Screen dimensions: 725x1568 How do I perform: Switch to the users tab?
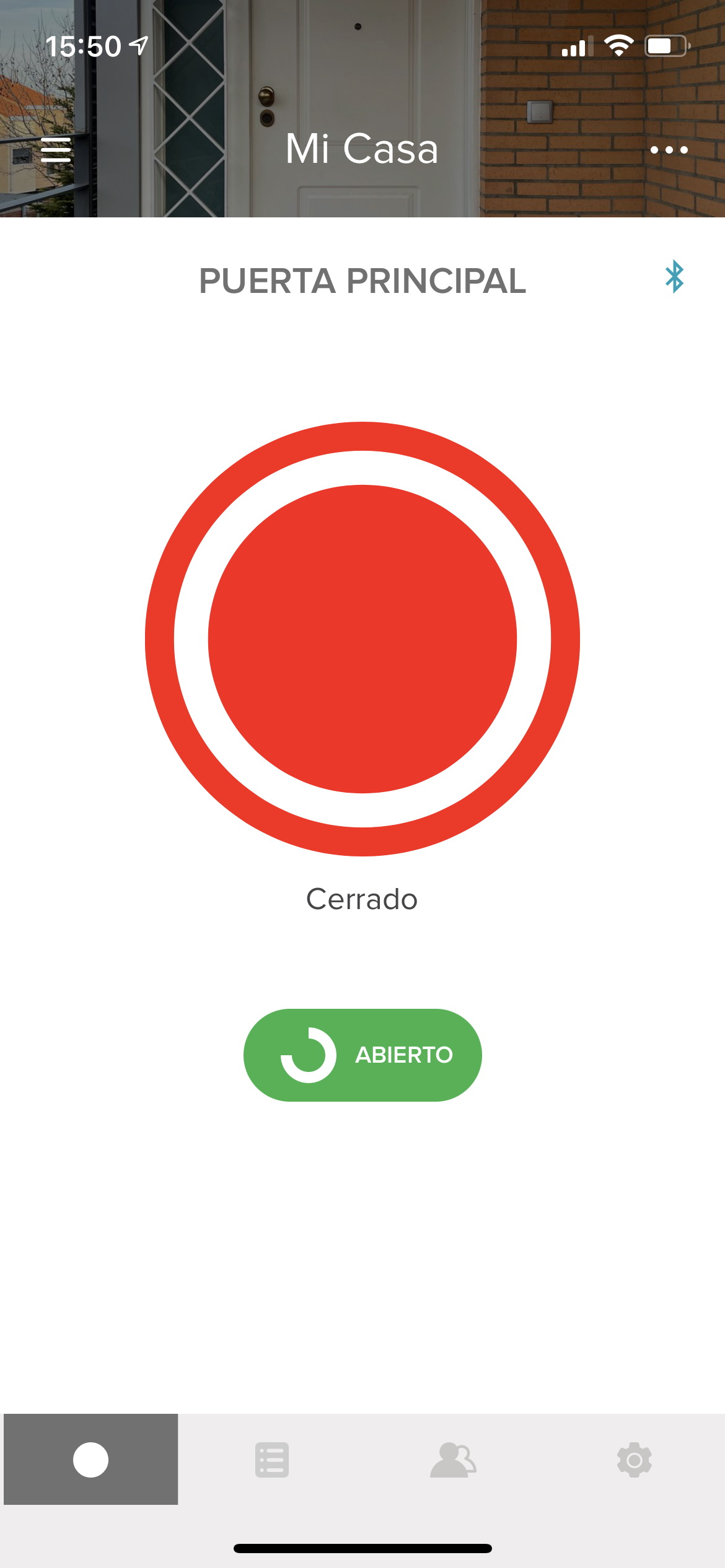pos(453,1460)
